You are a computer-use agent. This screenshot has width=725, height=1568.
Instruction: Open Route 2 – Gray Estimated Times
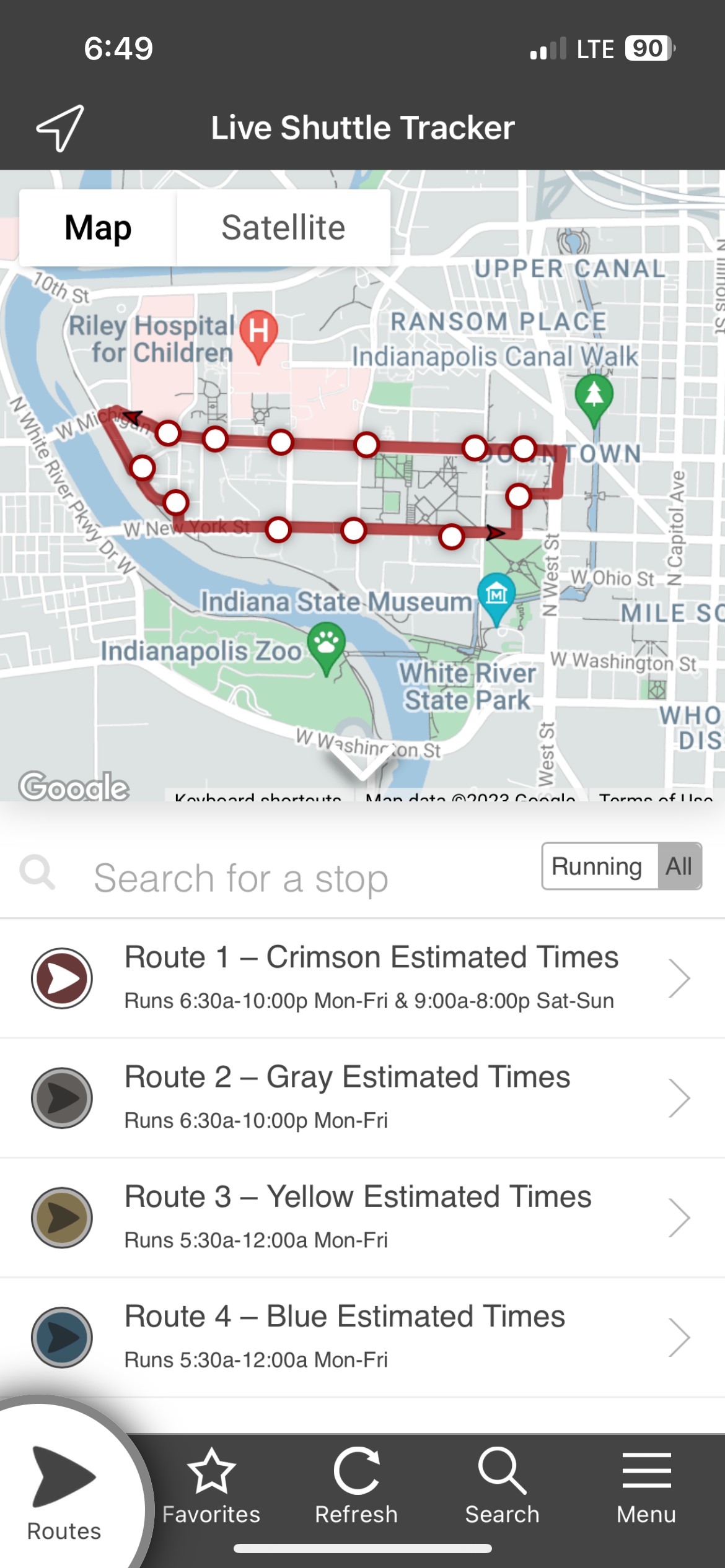[362, 1097]
